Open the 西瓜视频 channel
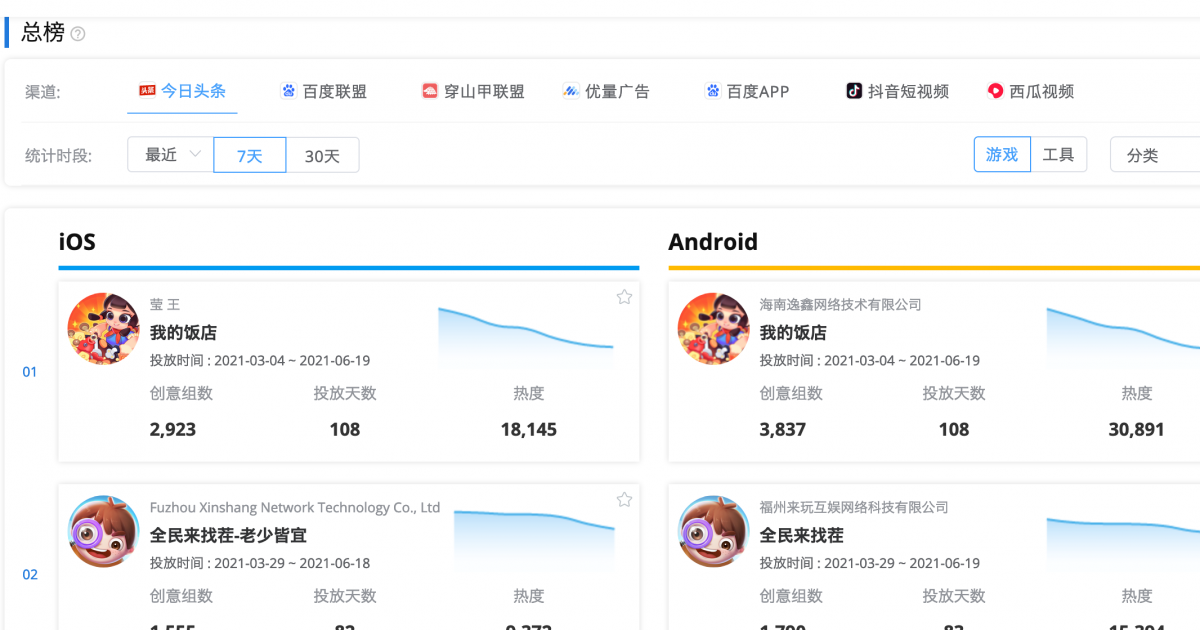Screen dimensions: 1200x630 (1030, 91)
